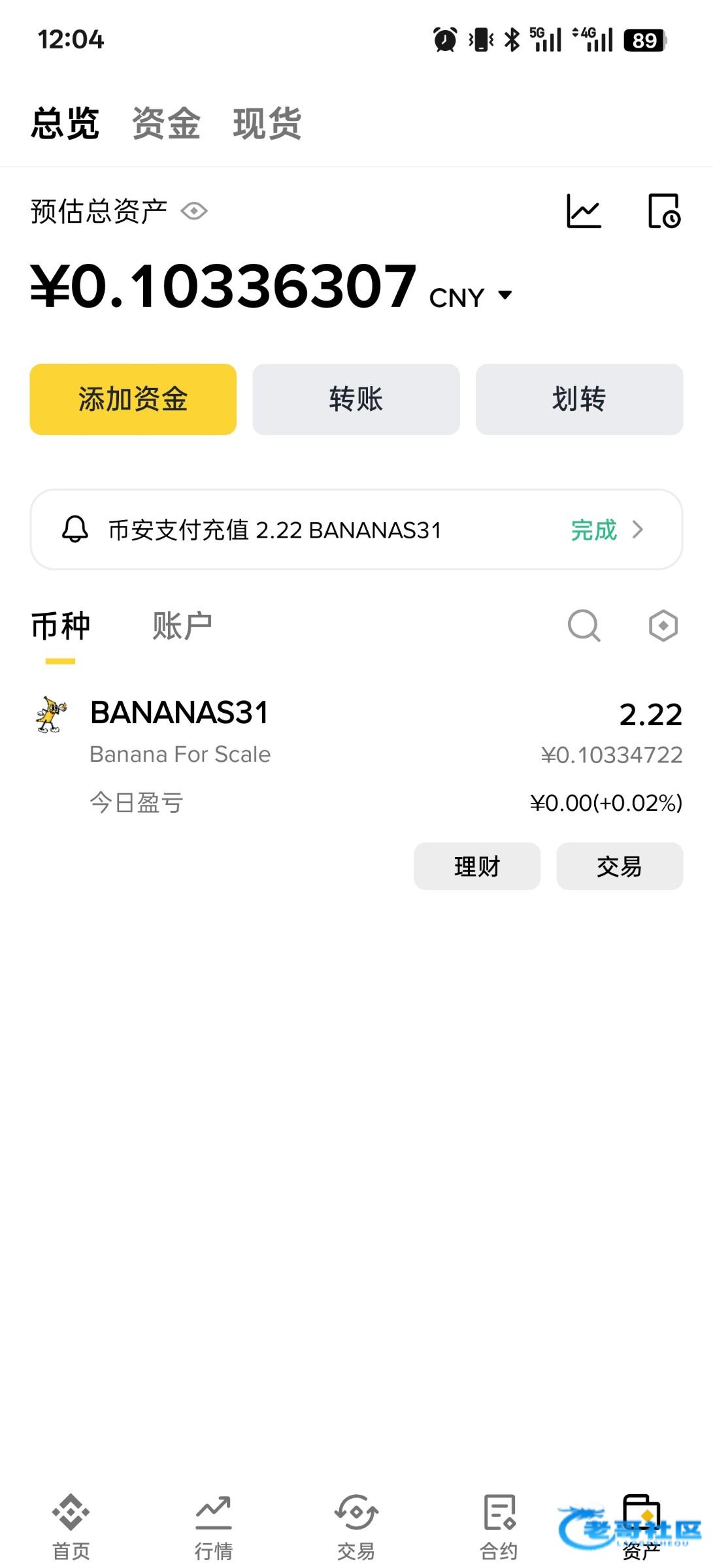Open the transaction history icon
Image resolution: width=713 pixels, height=1568 pixels.
[664, 211]
